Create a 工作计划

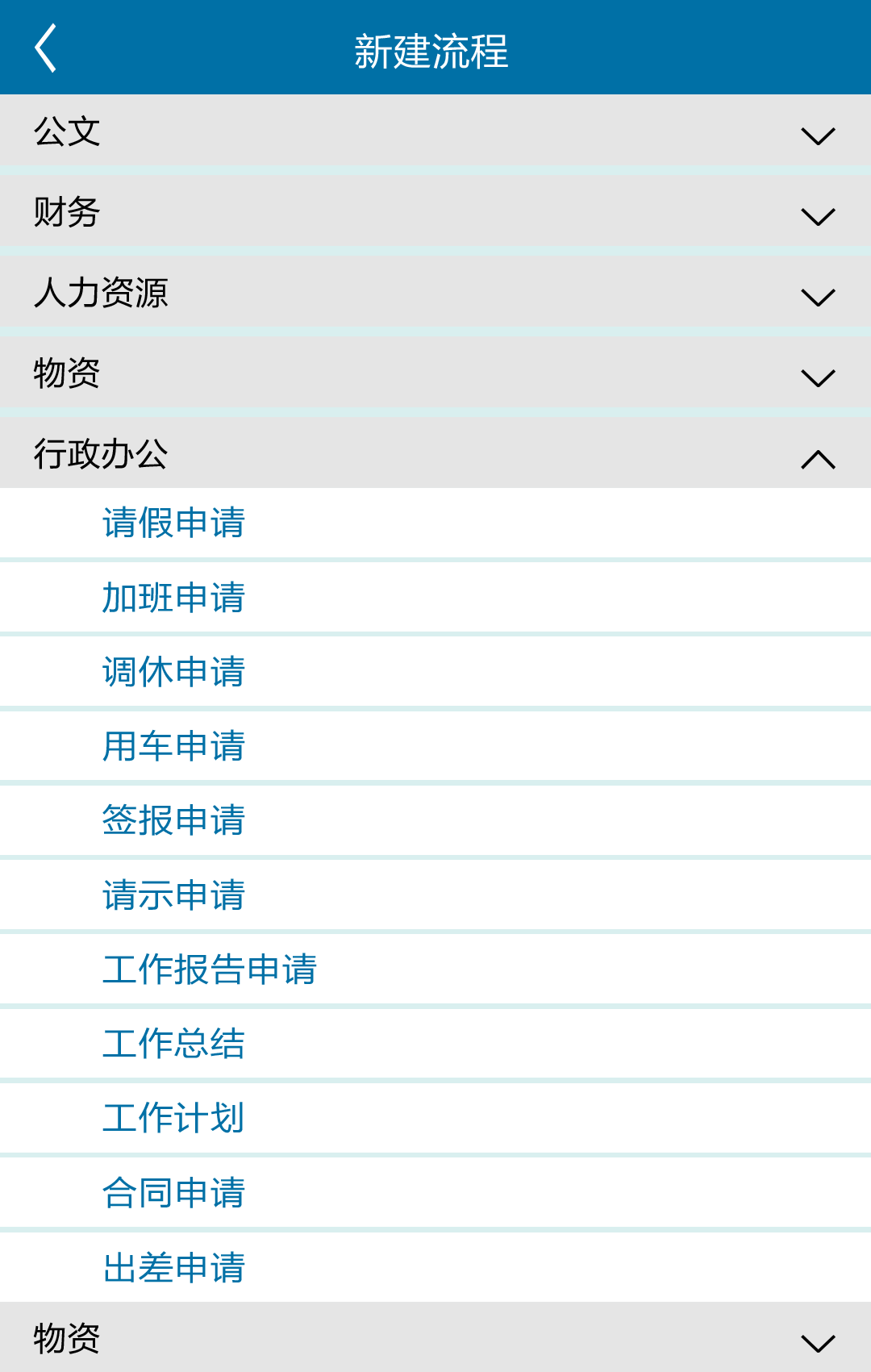tap(174, 1118)
